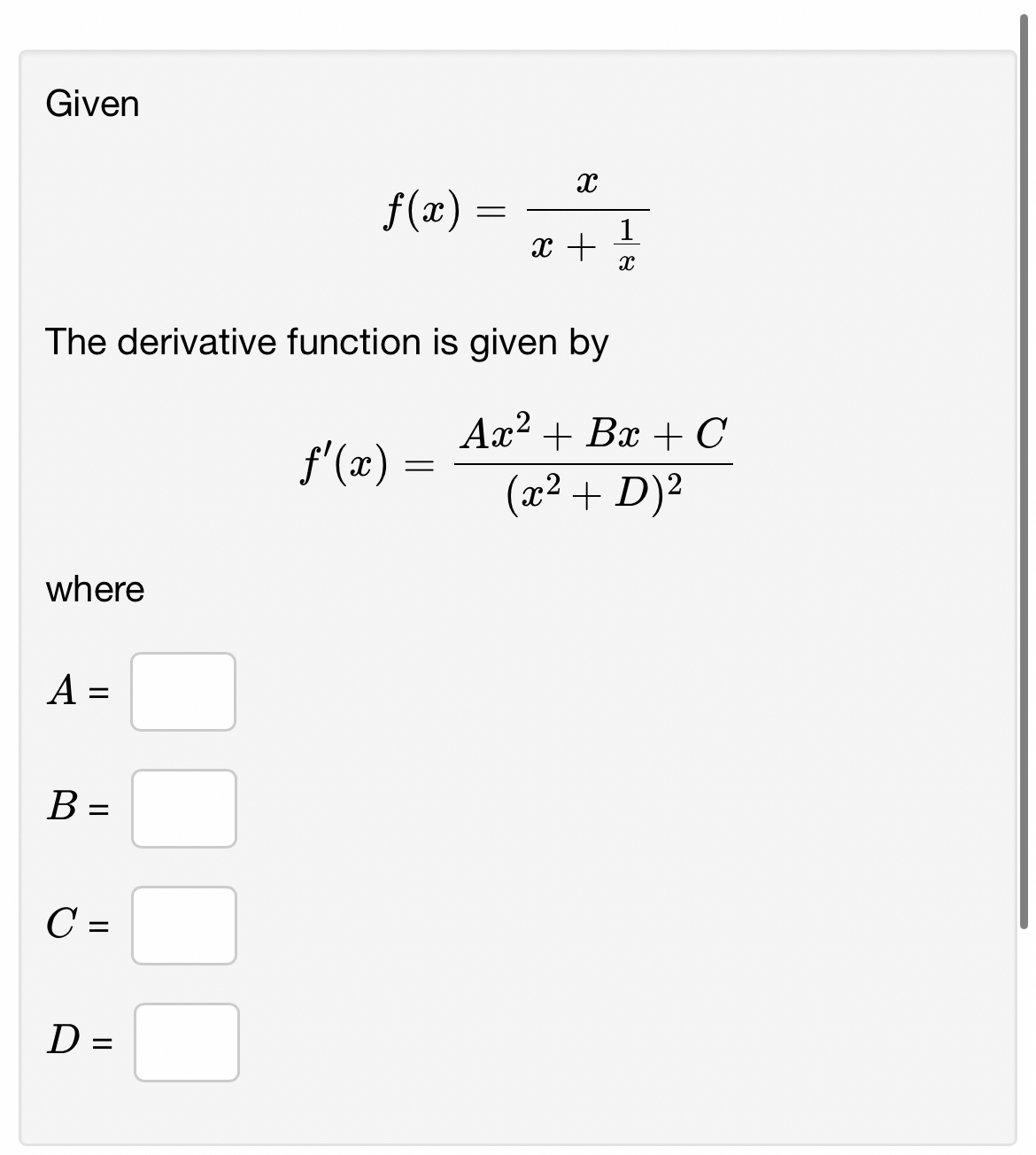Activate the D answer field
The image size is (1036, 1155).
click(x=186, y=1043)
